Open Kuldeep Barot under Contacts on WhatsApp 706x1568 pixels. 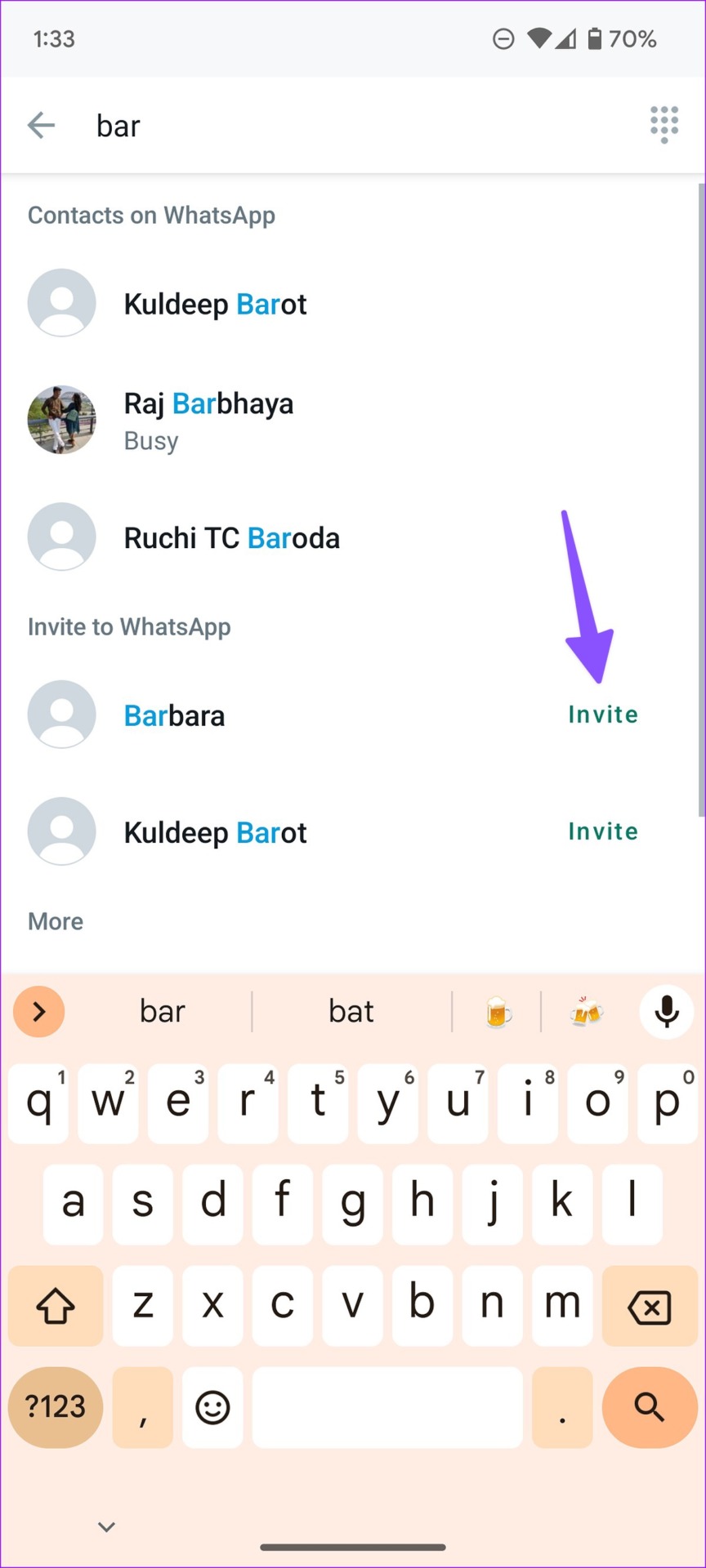[353, 304]
